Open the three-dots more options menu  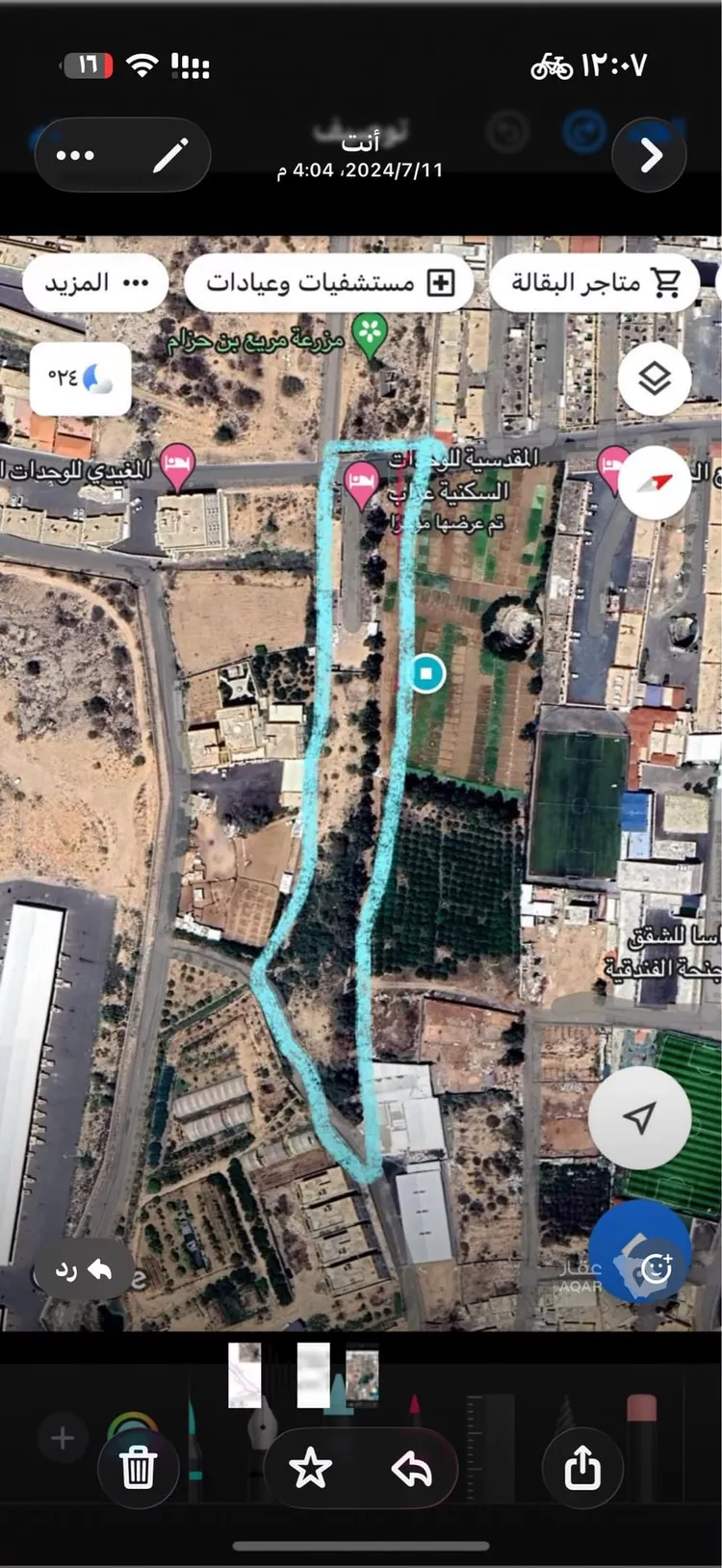(x=75, y=155)
